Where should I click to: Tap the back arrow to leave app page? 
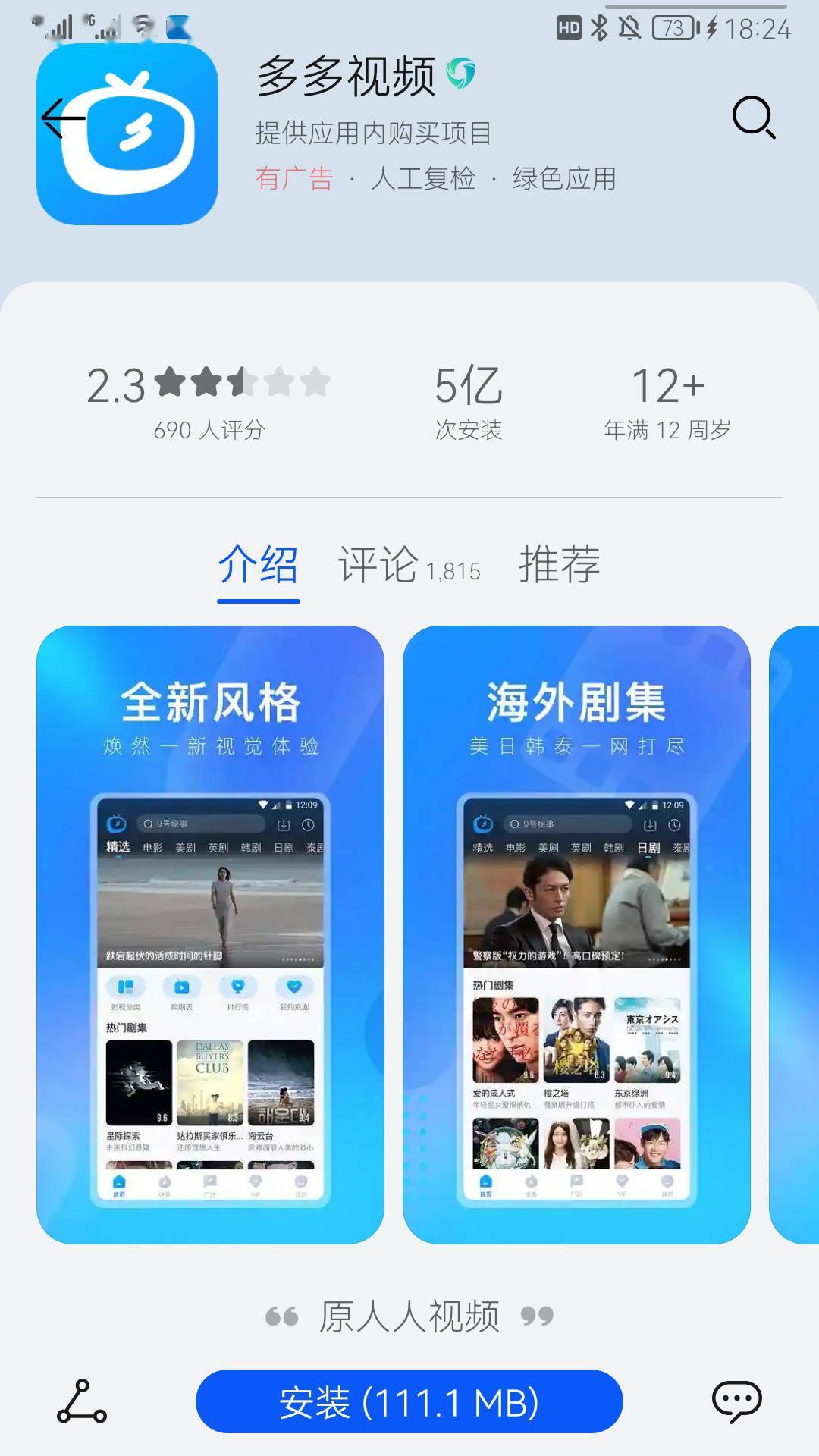63,119
